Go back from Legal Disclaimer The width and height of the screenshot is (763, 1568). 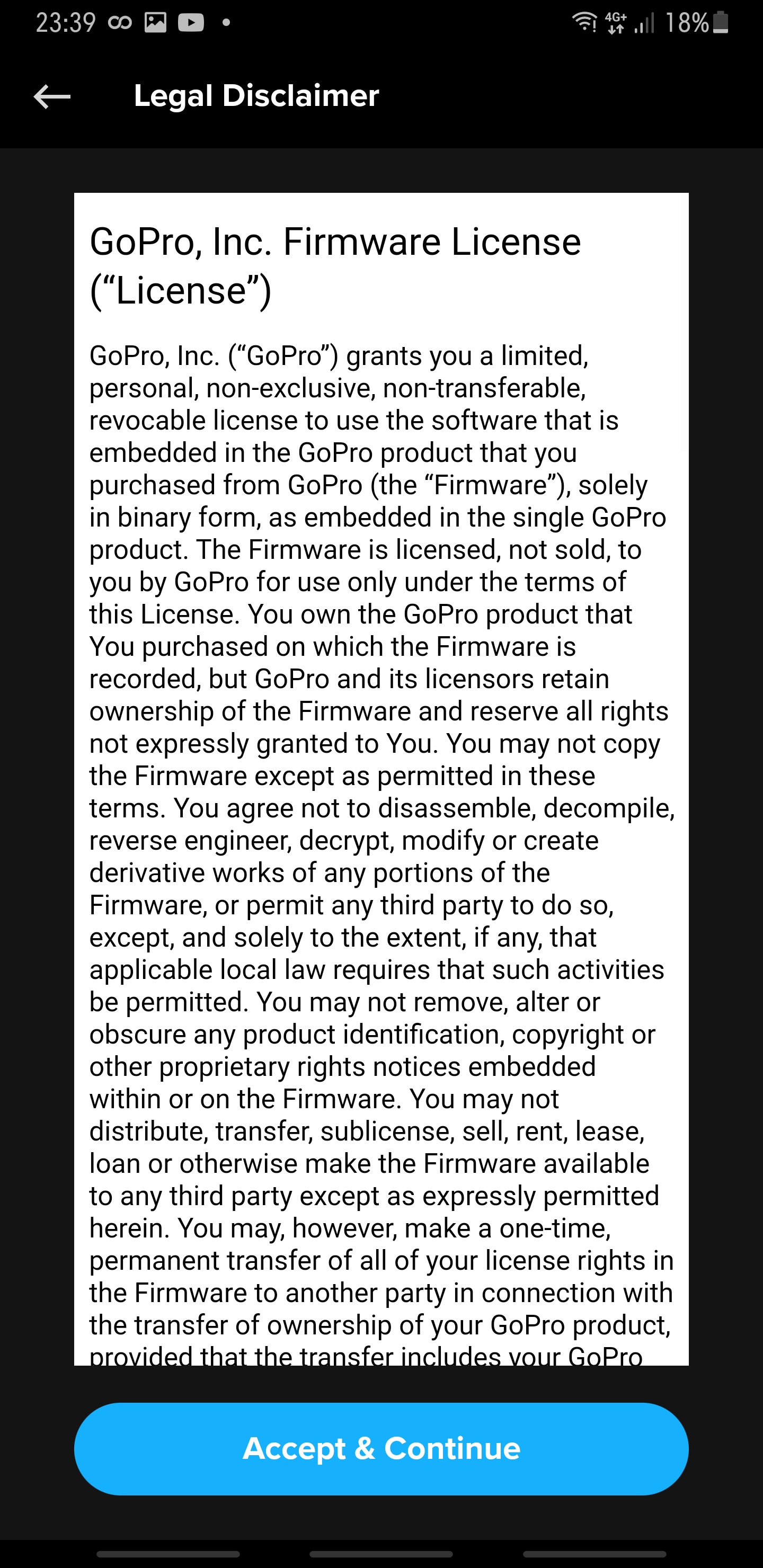point(52,96)
